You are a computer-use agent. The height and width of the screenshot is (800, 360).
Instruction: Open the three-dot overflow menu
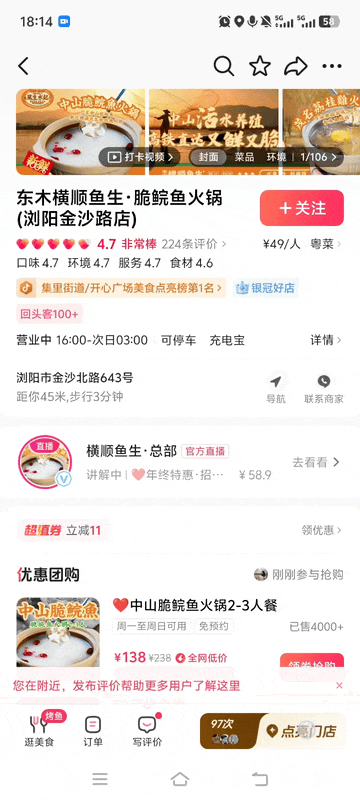(332, 66)
